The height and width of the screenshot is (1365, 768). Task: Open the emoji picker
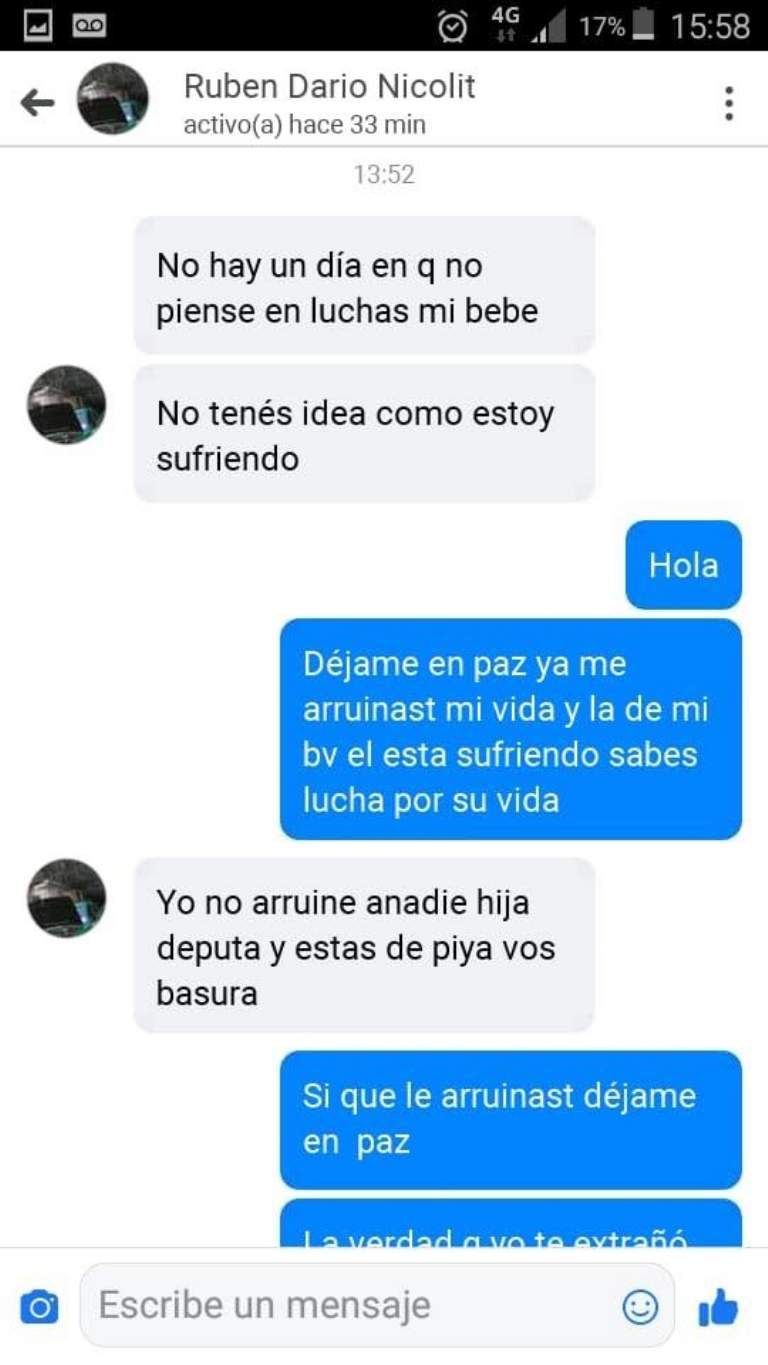640,1306
